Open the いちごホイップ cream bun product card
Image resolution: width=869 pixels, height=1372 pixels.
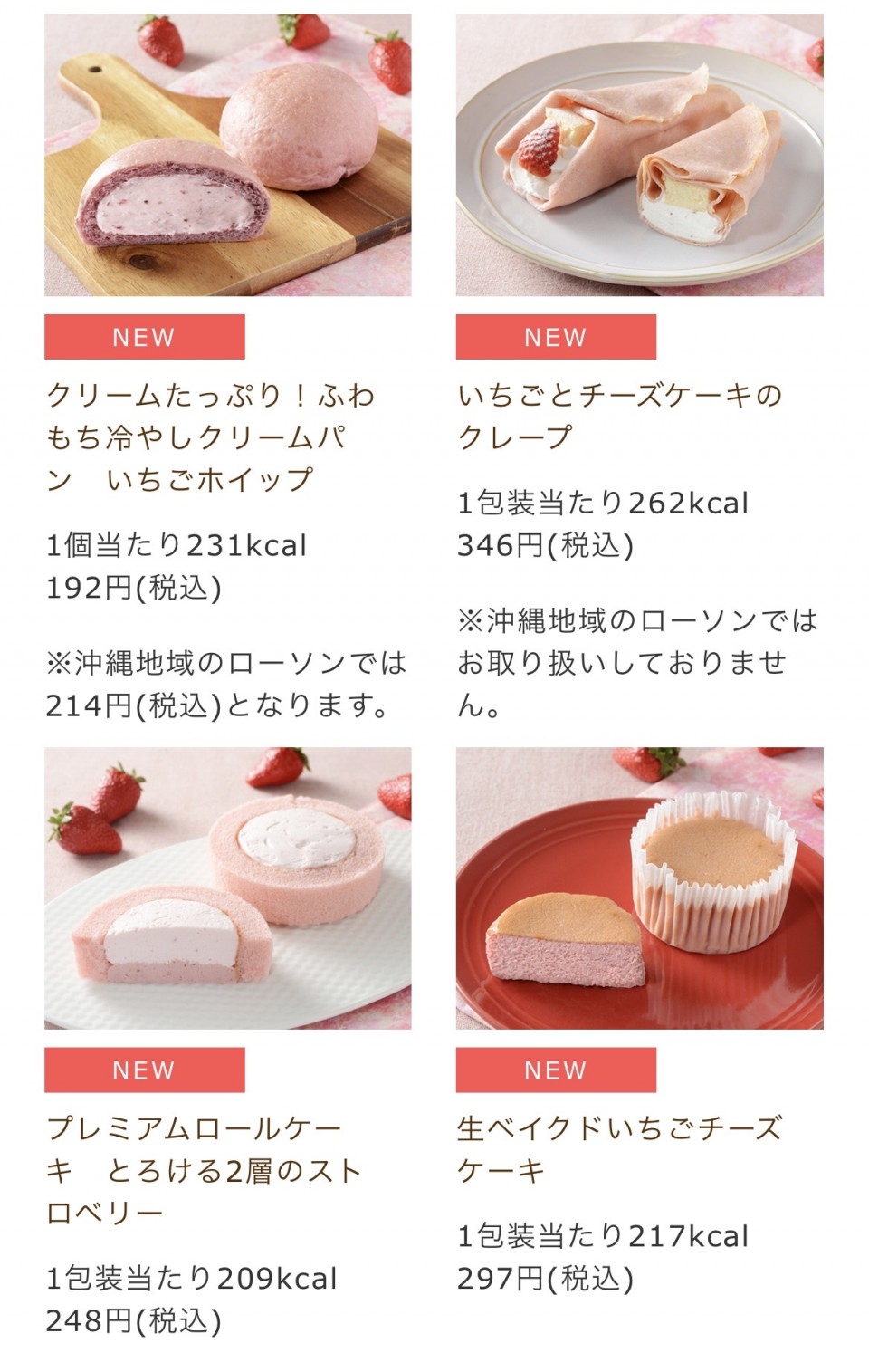pos(227,156)
